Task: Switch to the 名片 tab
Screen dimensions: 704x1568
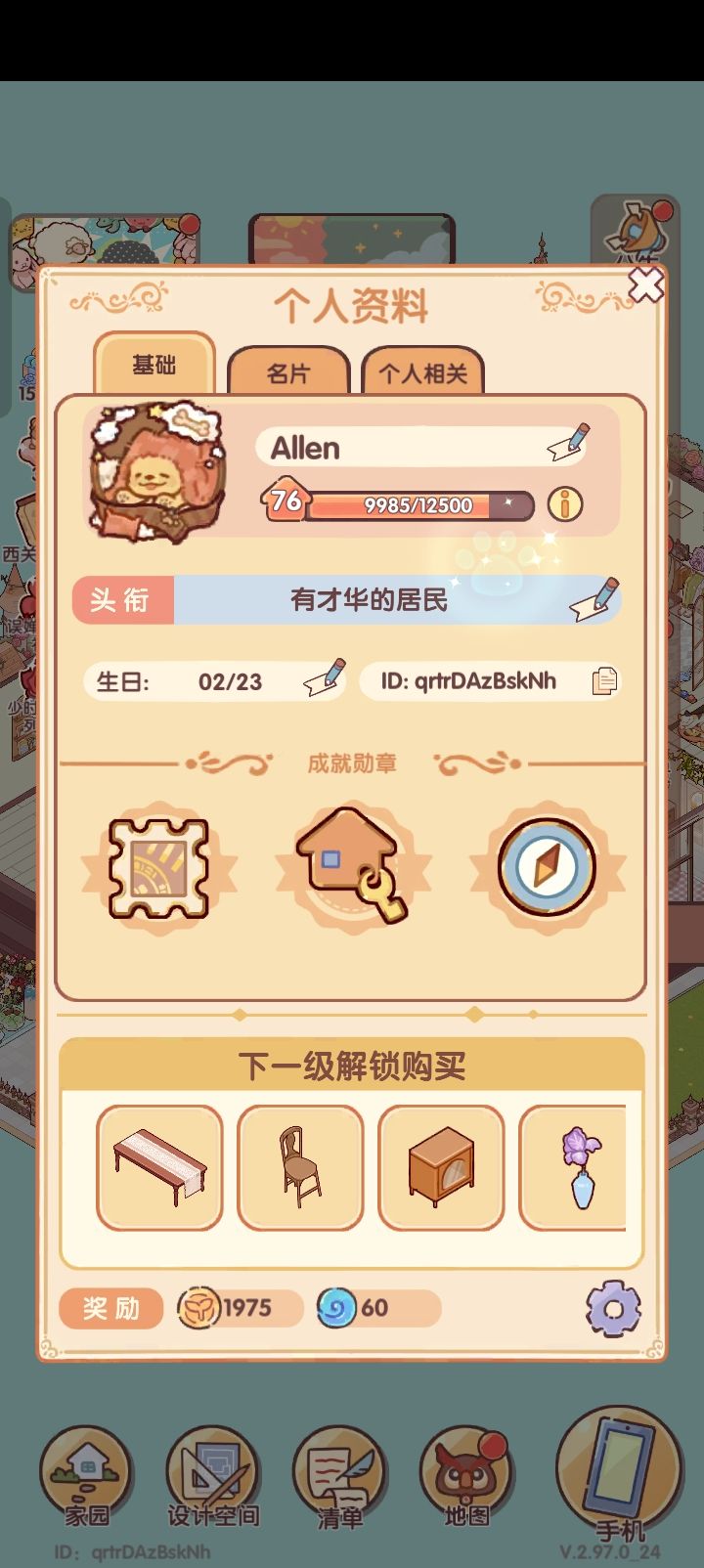Action: [288, 372]
